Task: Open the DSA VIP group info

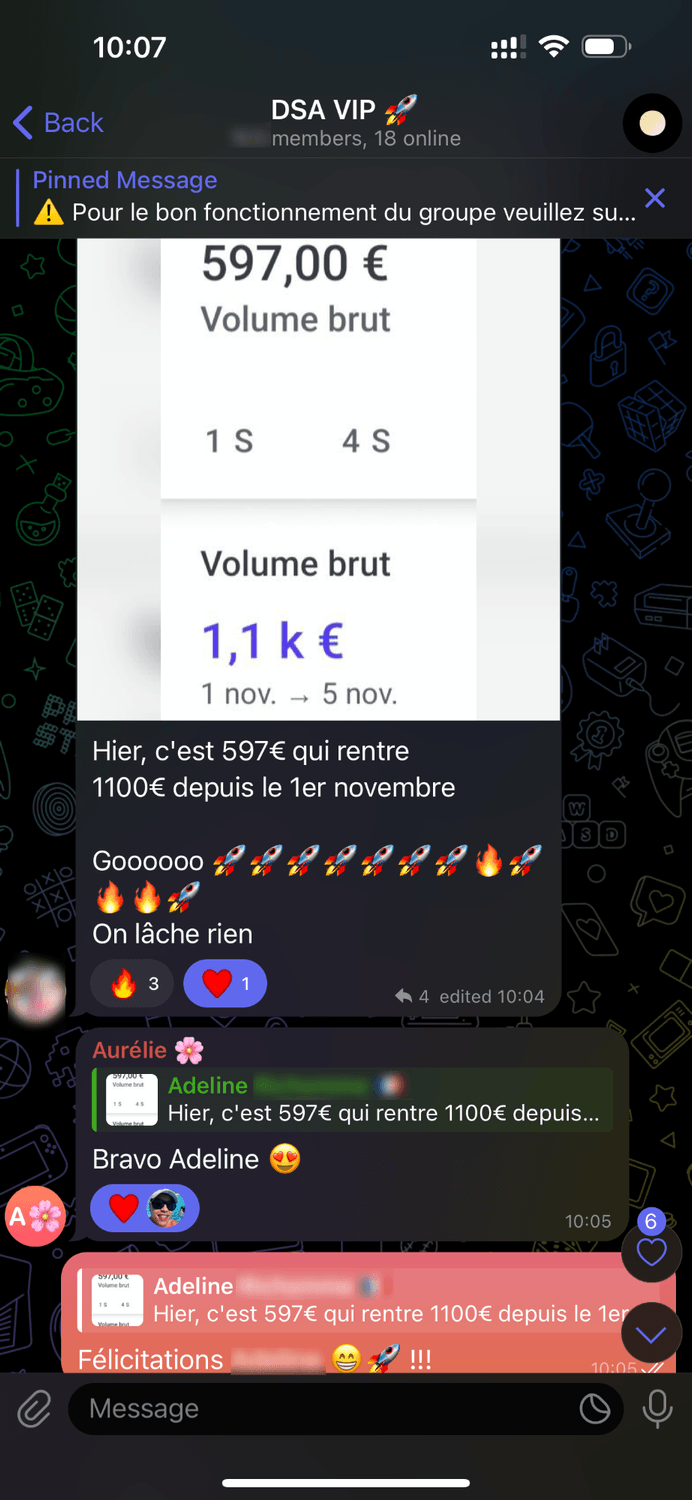Action: coord(345,122)
